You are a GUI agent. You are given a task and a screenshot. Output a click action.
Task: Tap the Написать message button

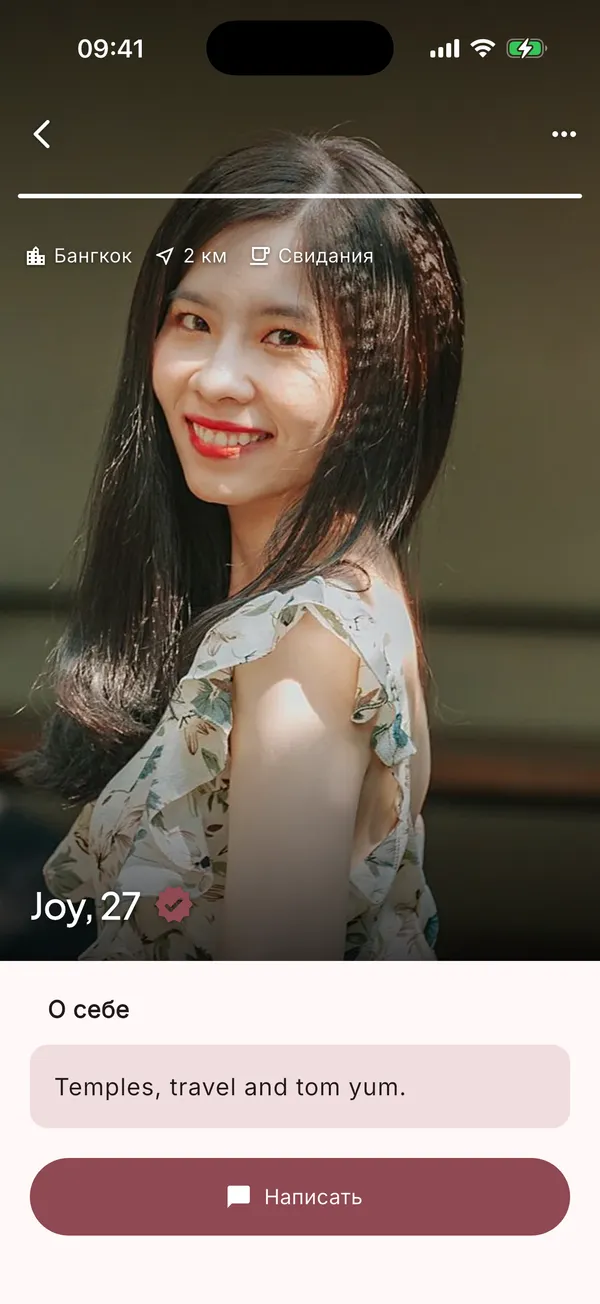[x=300, y=1196]
